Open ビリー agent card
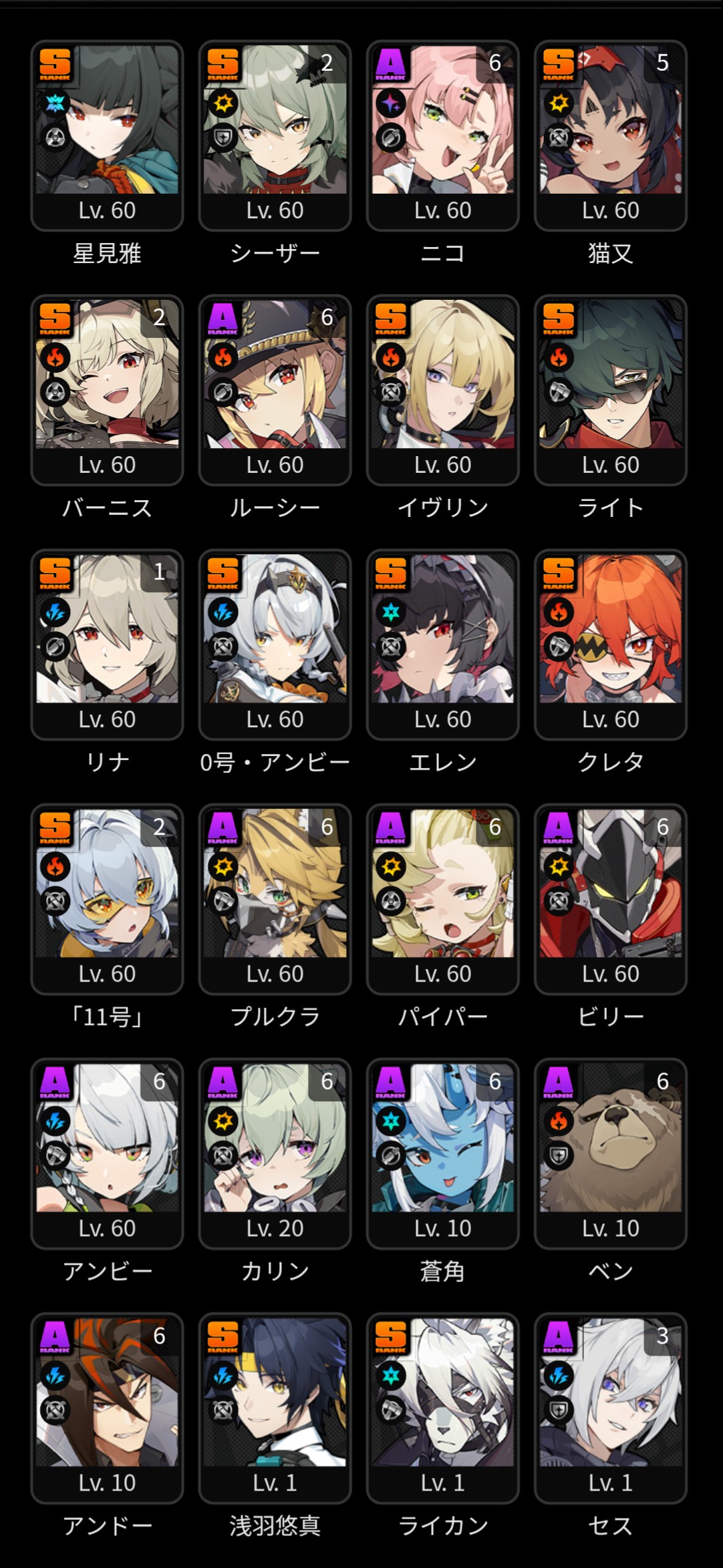Image resolution: width=723 pixels, height=1568 pixels. [610, 899]
